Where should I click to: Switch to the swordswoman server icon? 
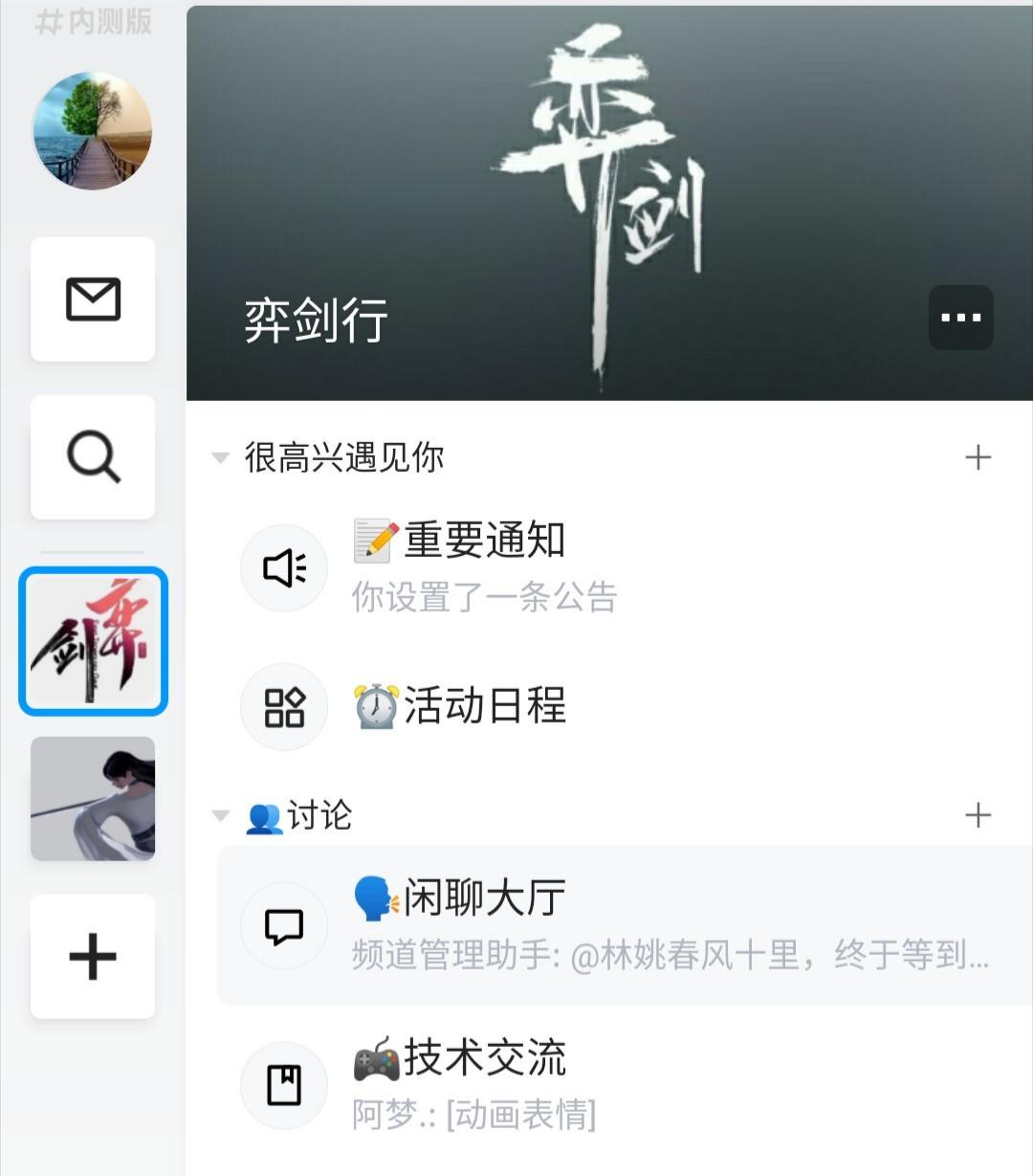[x=93, y=799]
